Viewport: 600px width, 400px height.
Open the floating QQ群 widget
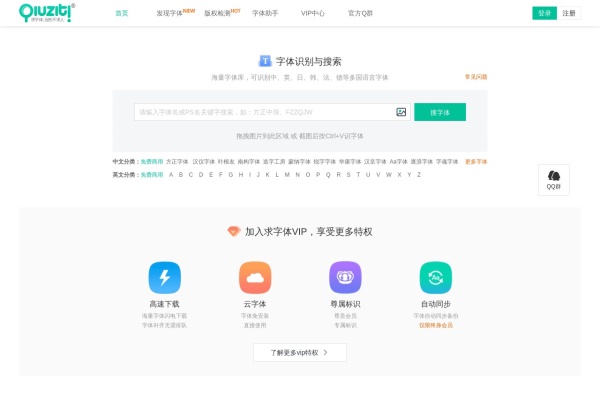click(553, 179)
